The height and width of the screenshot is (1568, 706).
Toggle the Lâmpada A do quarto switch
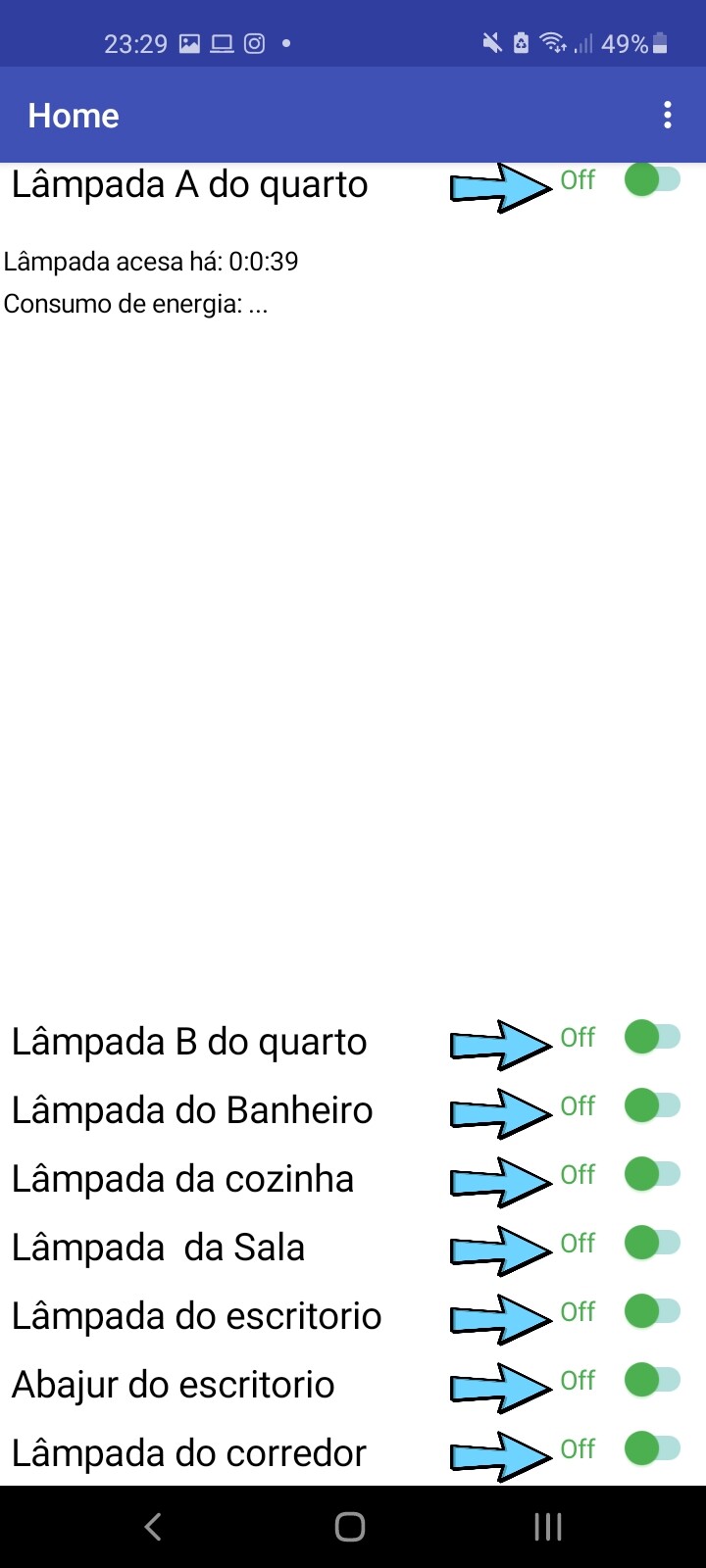[652, 180]
